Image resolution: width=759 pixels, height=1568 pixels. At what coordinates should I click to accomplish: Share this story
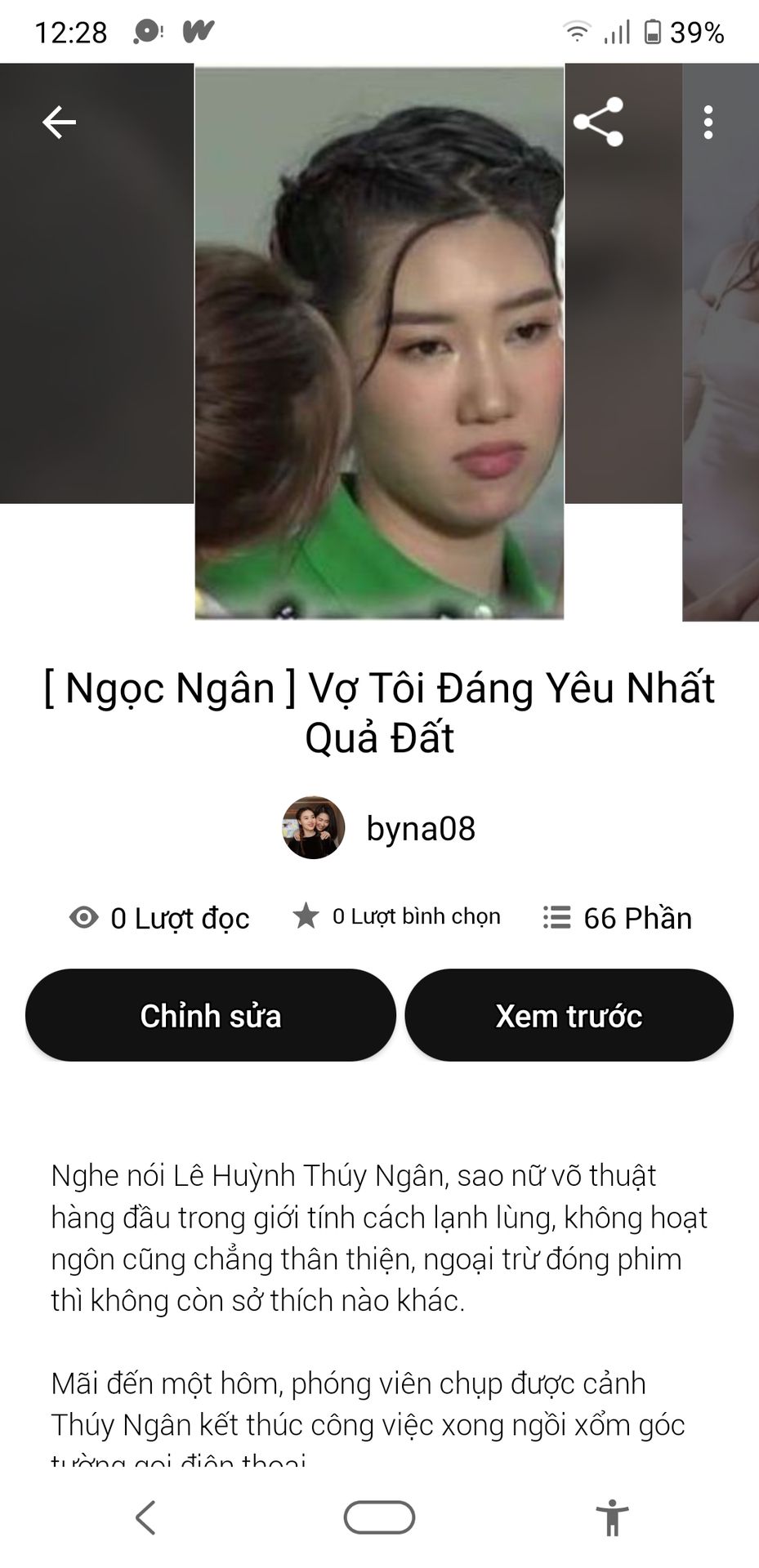[598, 122]
